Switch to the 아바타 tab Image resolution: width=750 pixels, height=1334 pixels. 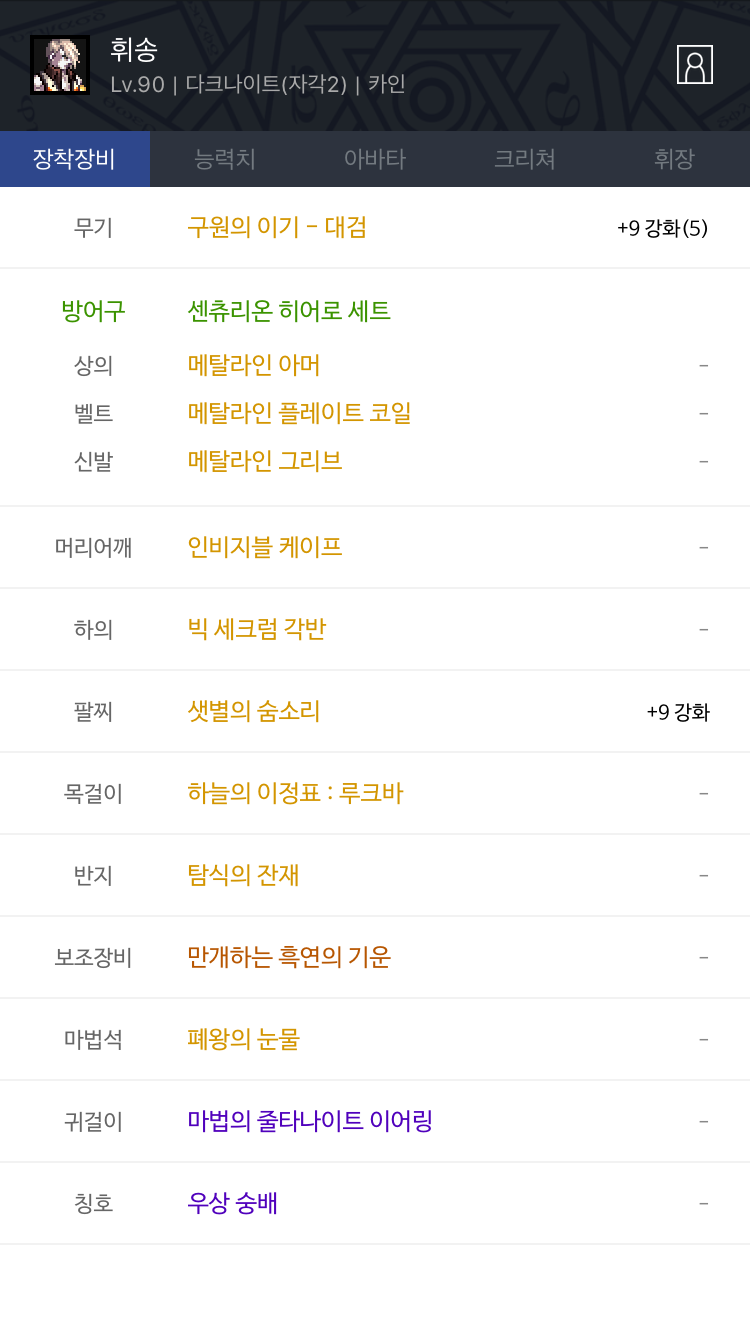[375, 159]
